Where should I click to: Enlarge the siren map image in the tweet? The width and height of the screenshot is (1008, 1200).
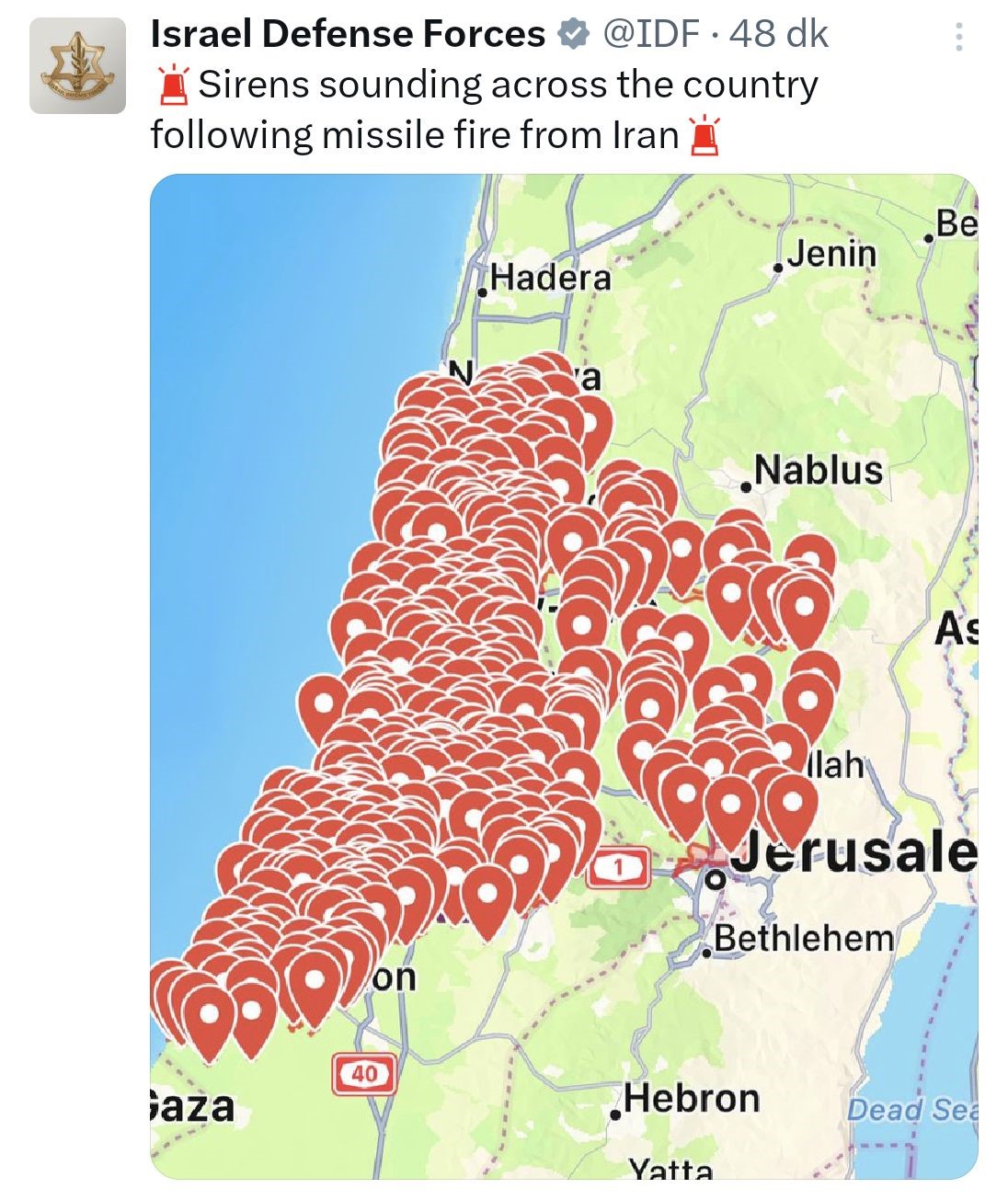[x=563, y=676]
